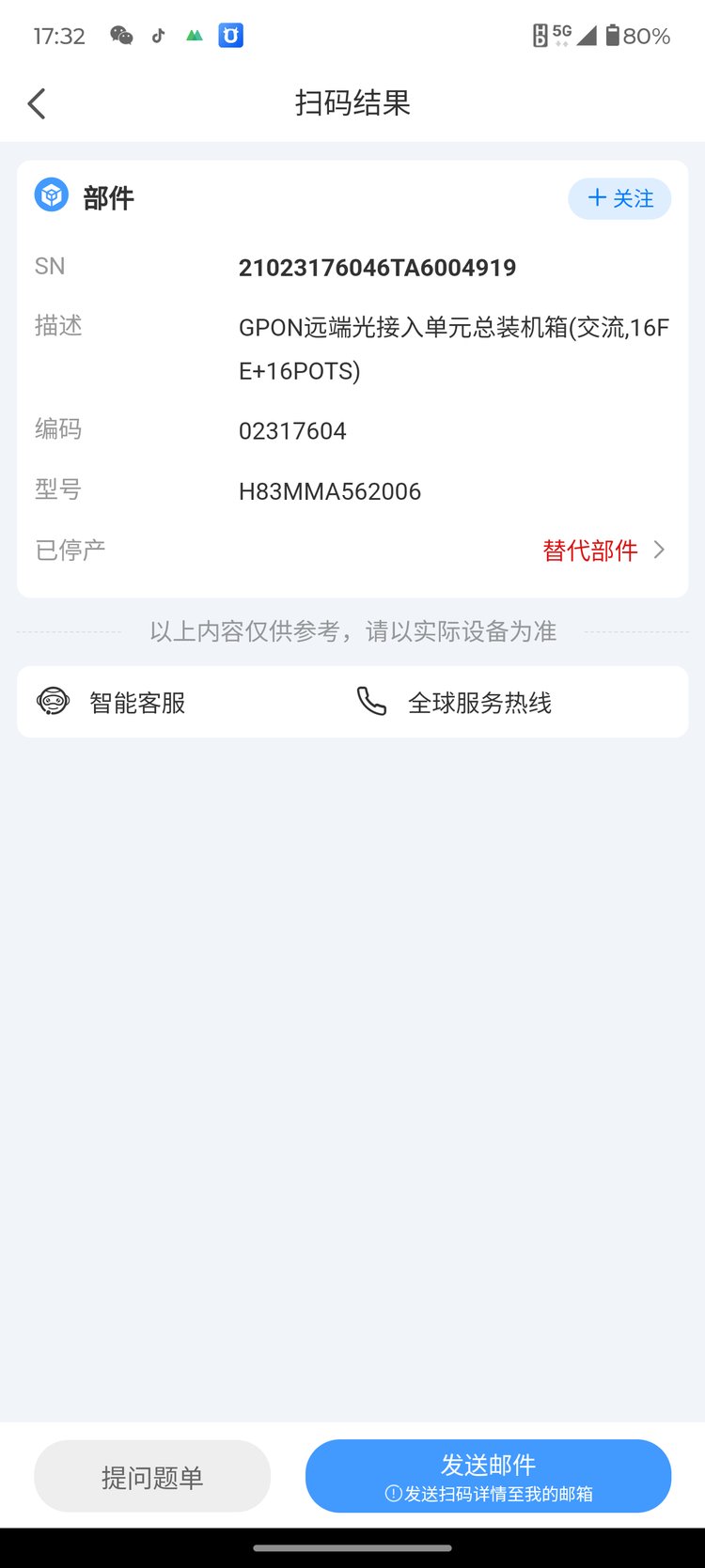Tap the 关注 button to follow this part
This screenshot has height=1568, width=705.
pos(619,199)
